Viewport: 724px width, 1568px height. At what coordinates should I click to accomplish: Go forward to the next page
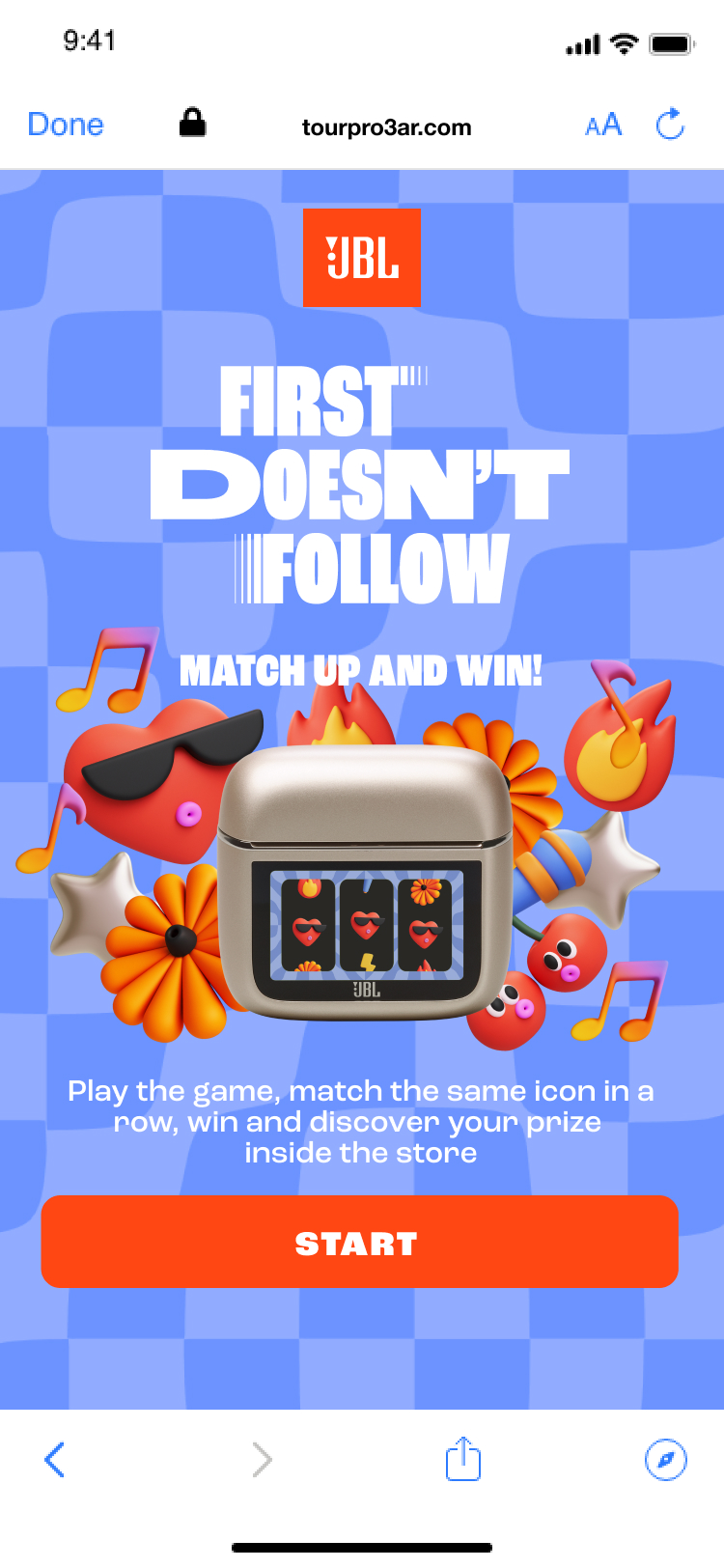pyautogui.click(x=262, y=1459)
